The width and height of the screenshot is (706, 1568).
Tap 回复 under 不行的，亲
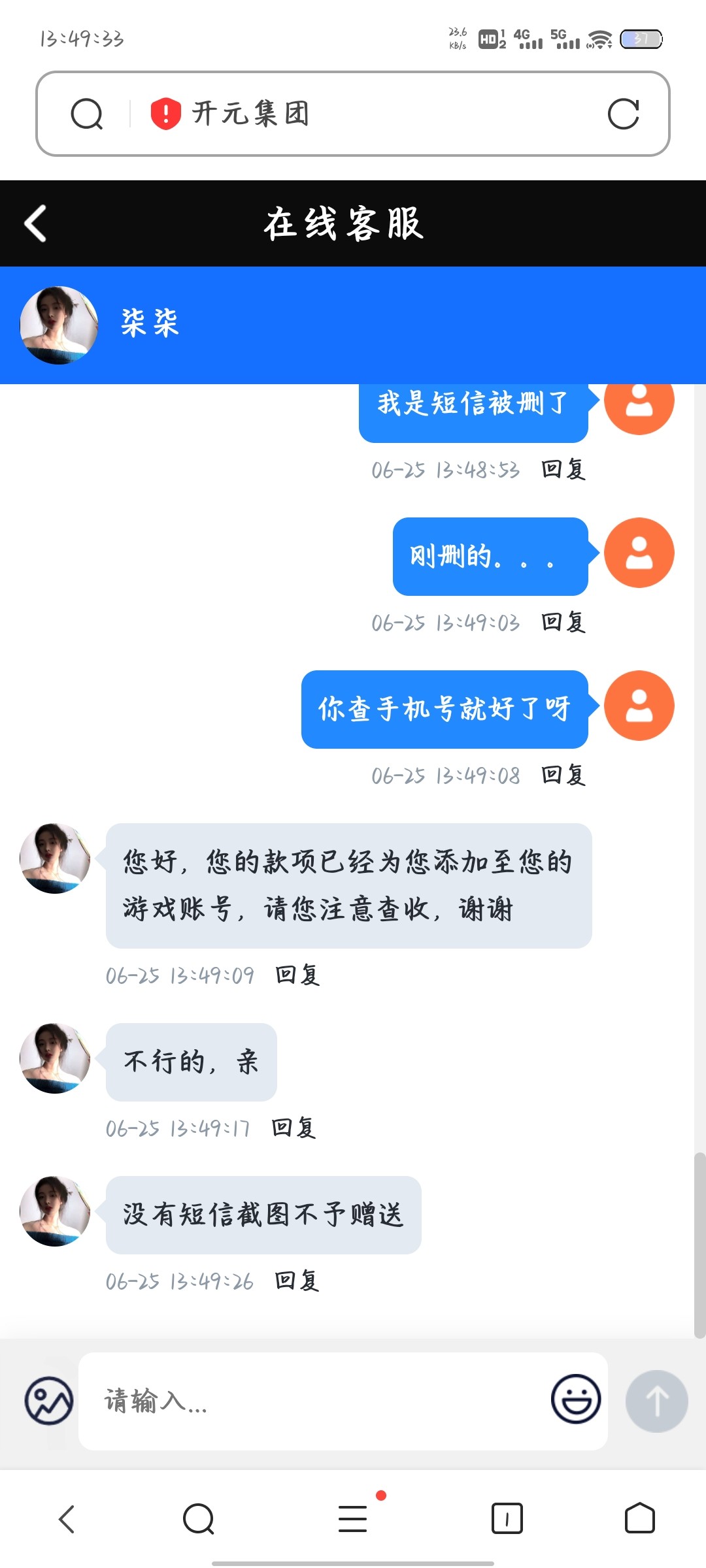pyautogui.click(x=294, y=1128)
